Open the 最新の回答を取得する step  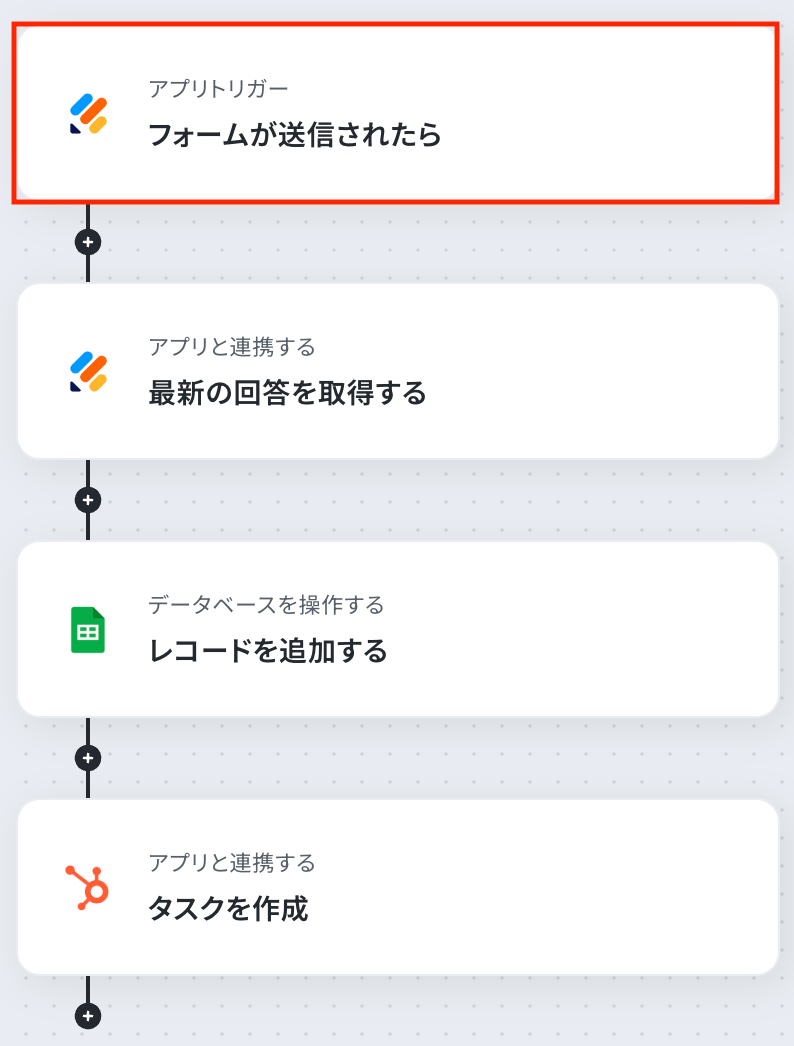(x=396, y=372)
